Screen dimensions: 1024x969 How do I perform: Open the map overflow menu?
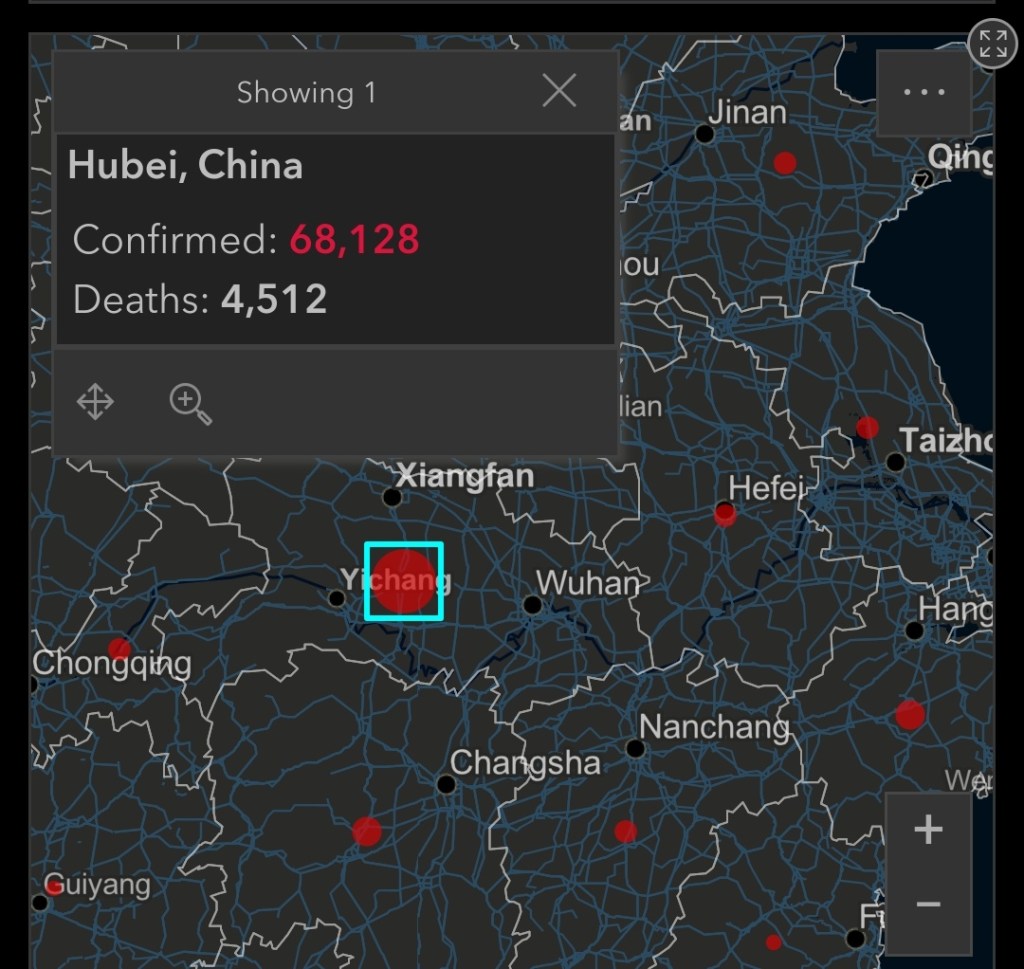pos(924,92)
